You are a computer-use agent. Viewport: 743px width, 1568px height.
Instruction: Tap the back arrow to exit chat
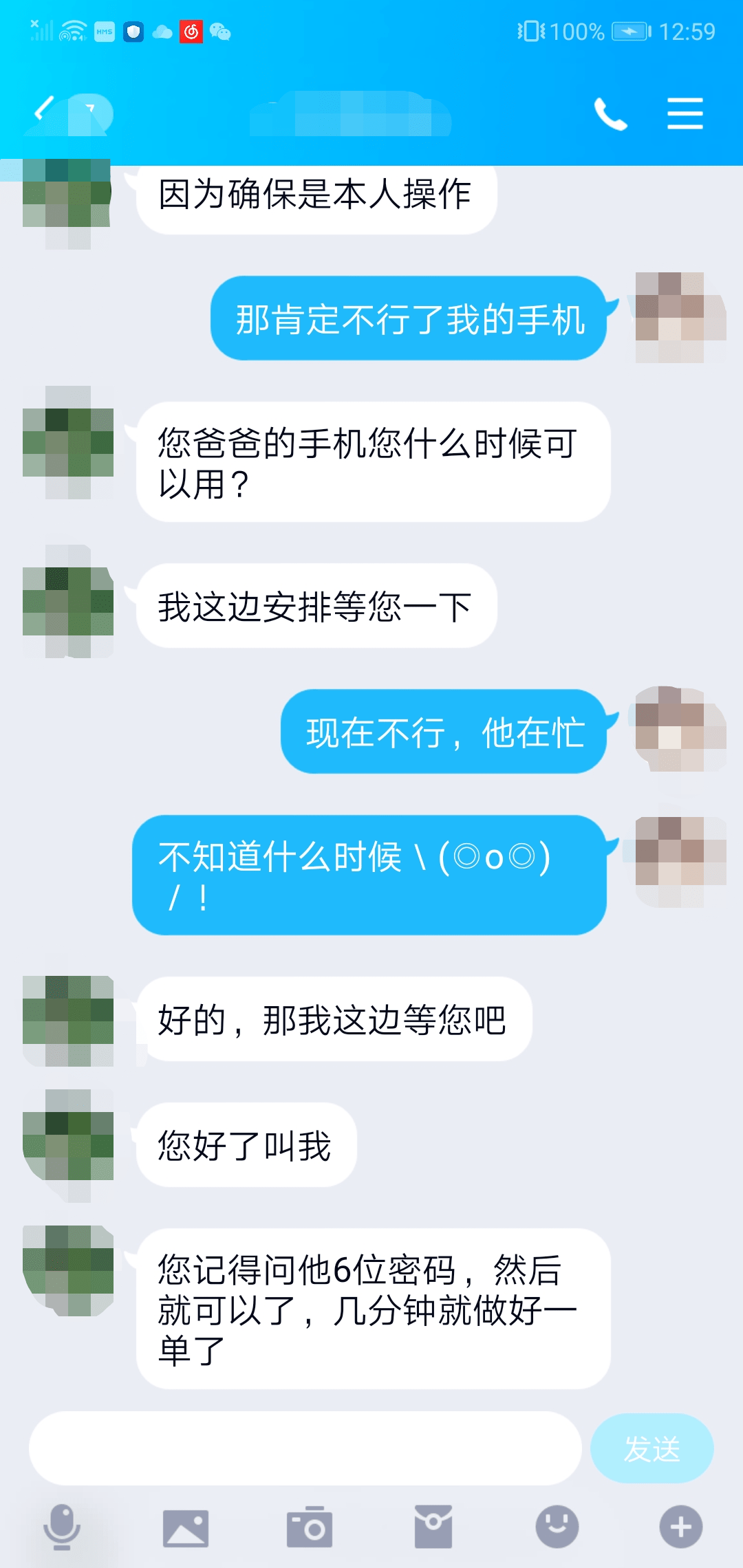pyautogui.click(x=43, y=110)
